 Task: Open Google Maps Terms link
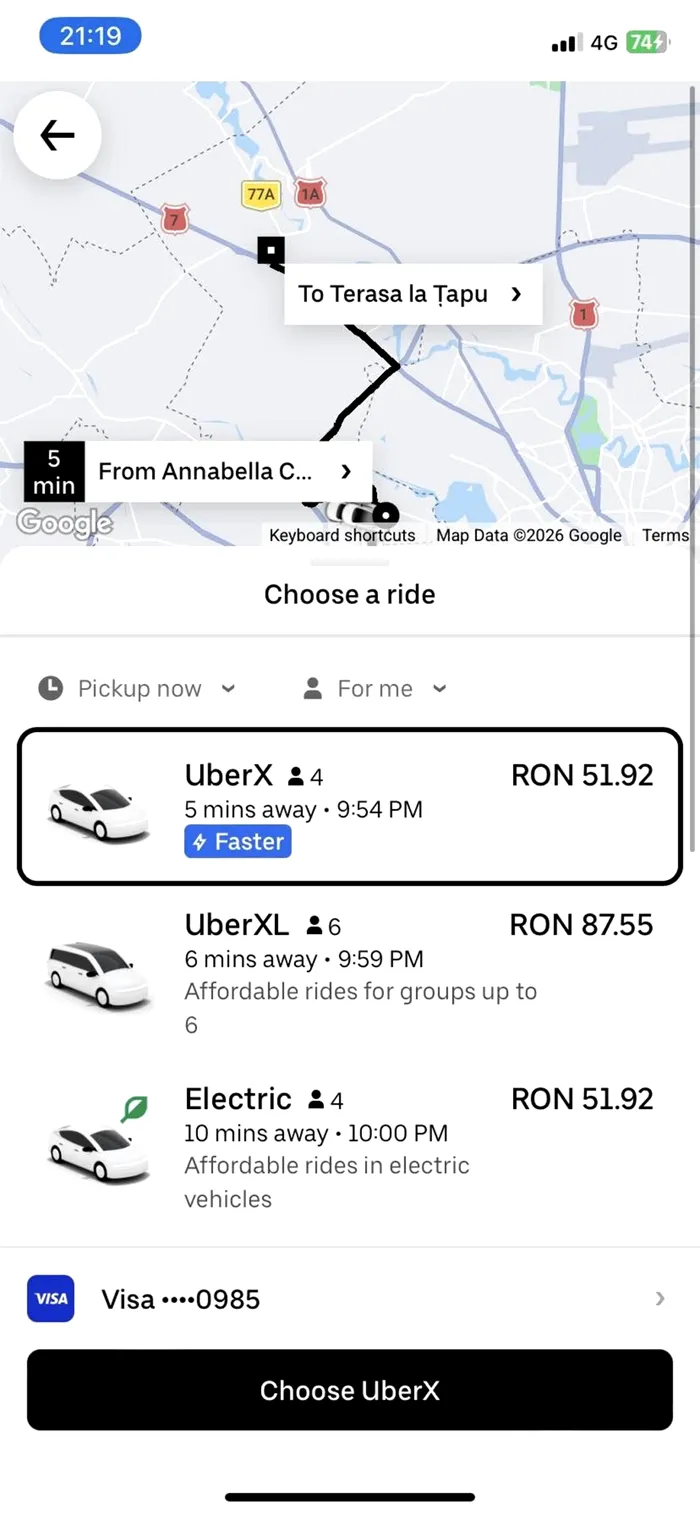(x=665, y=535)
